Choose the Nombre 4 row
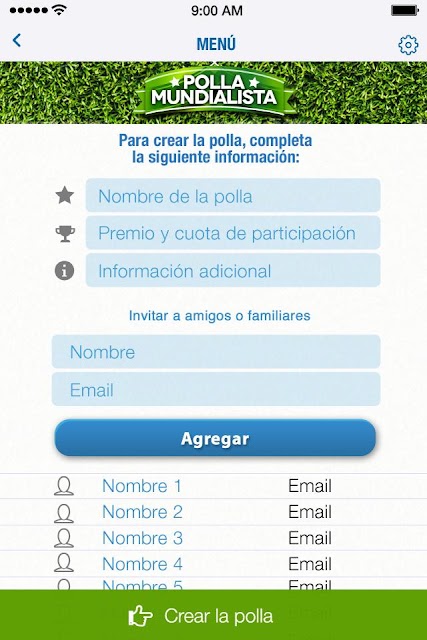 (214, 564)
